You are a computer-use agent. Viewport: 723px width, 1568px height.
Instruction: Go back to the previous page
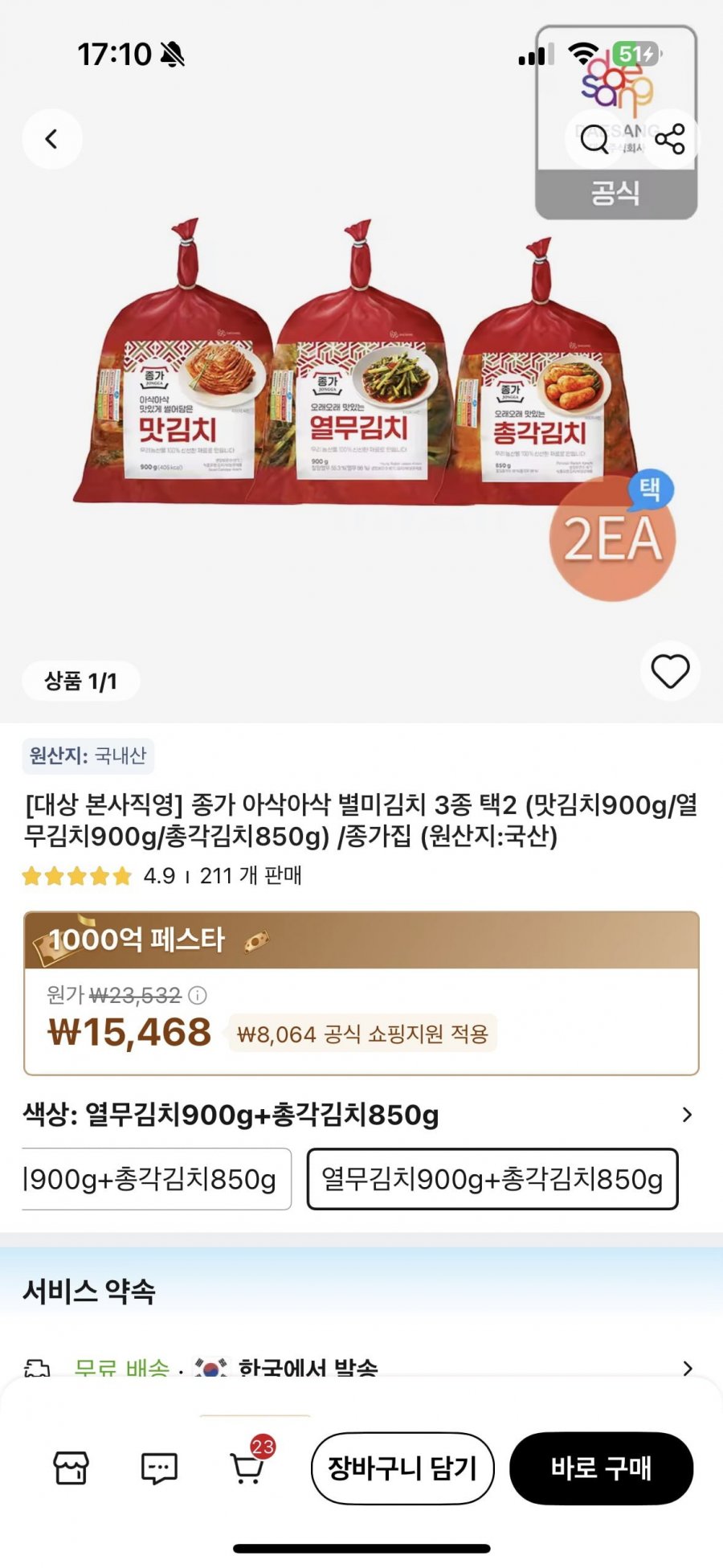51,139
